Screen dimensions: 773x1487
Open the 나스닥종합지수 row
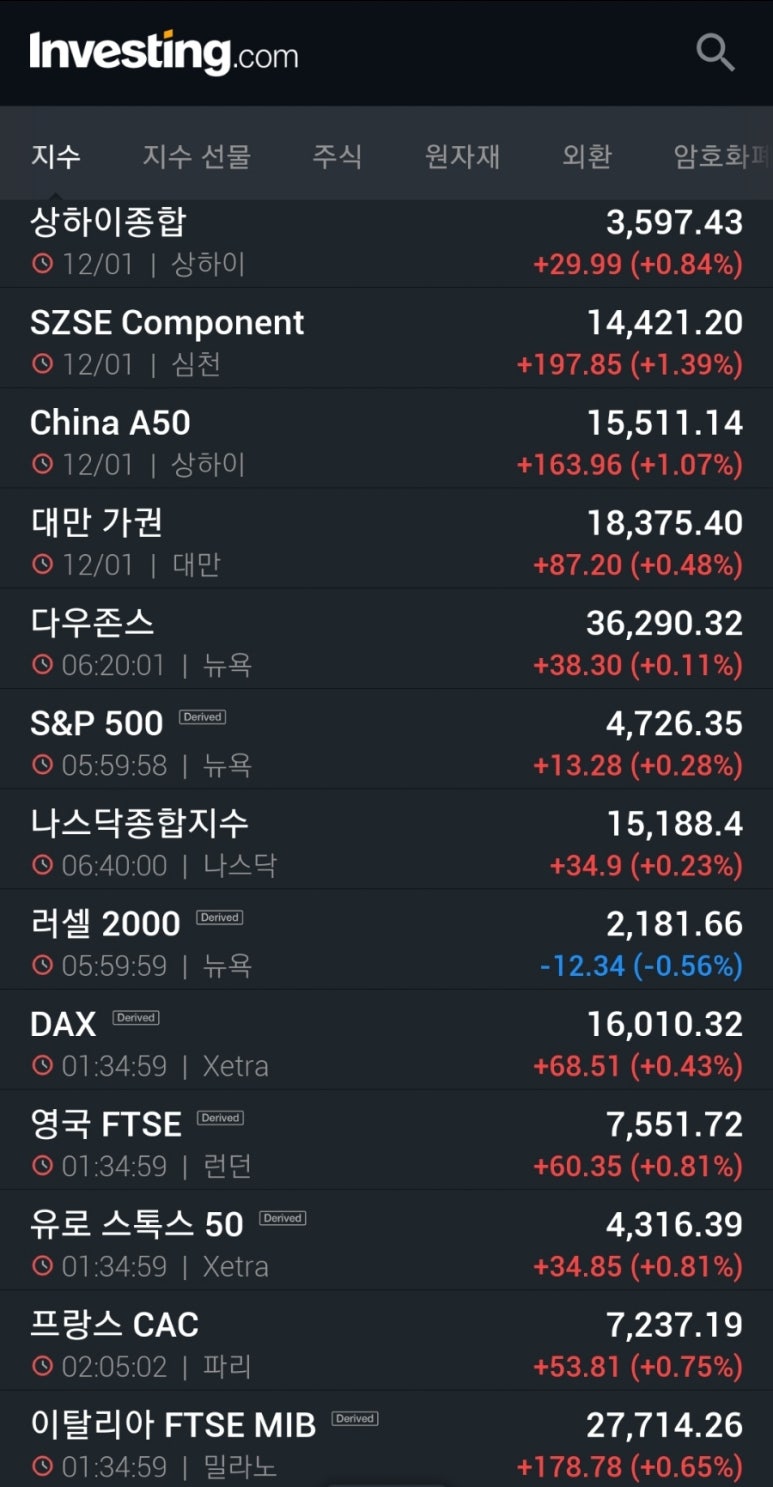386,839
